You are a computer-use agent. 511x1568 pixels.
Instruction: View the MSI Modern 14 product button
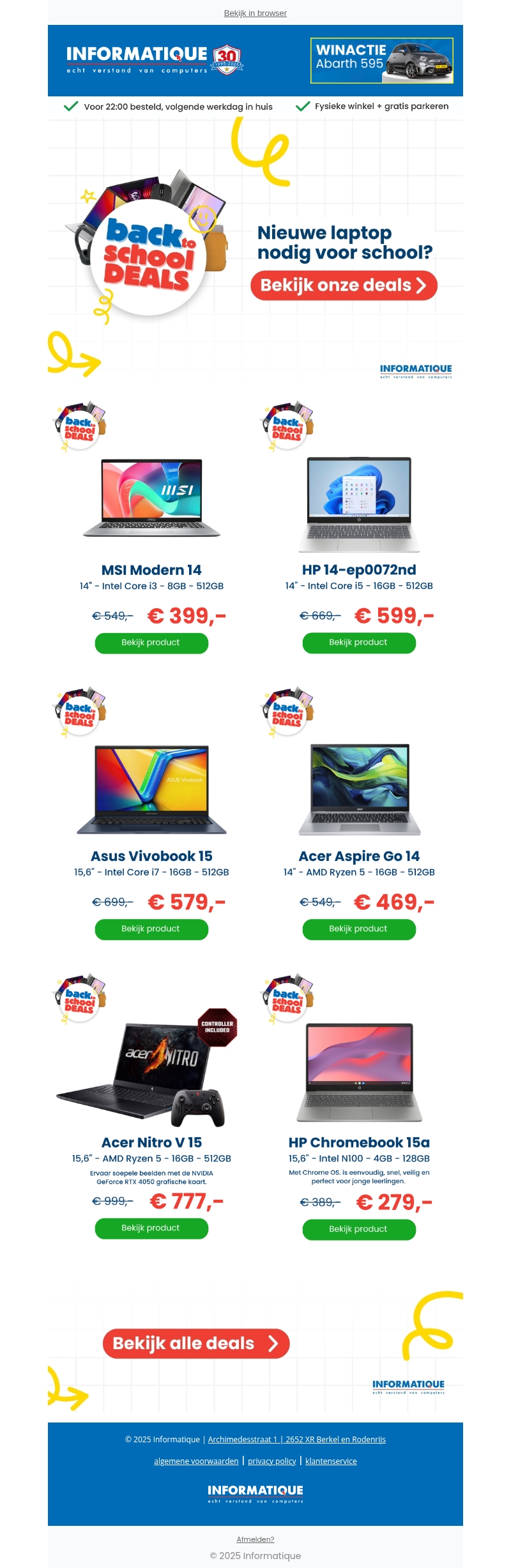point(151,643)
